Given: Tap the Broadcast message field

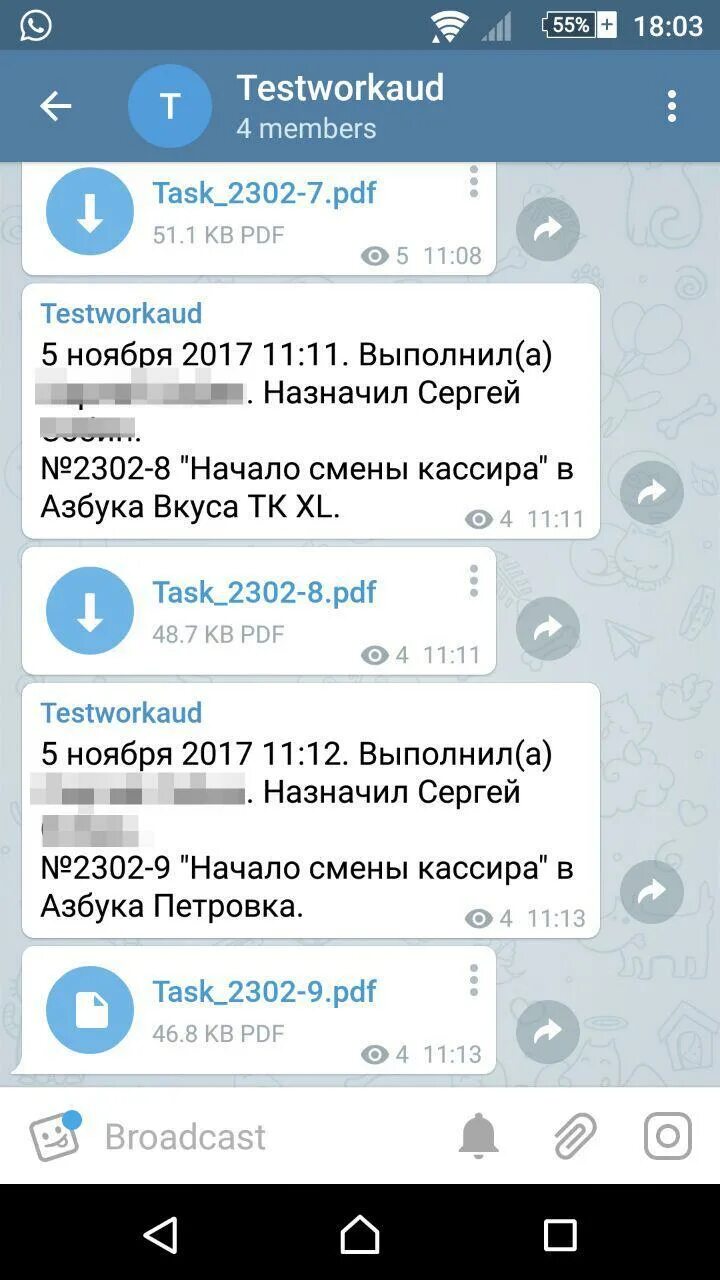Looking at the screenshot, I should (x=260, y=1136).
